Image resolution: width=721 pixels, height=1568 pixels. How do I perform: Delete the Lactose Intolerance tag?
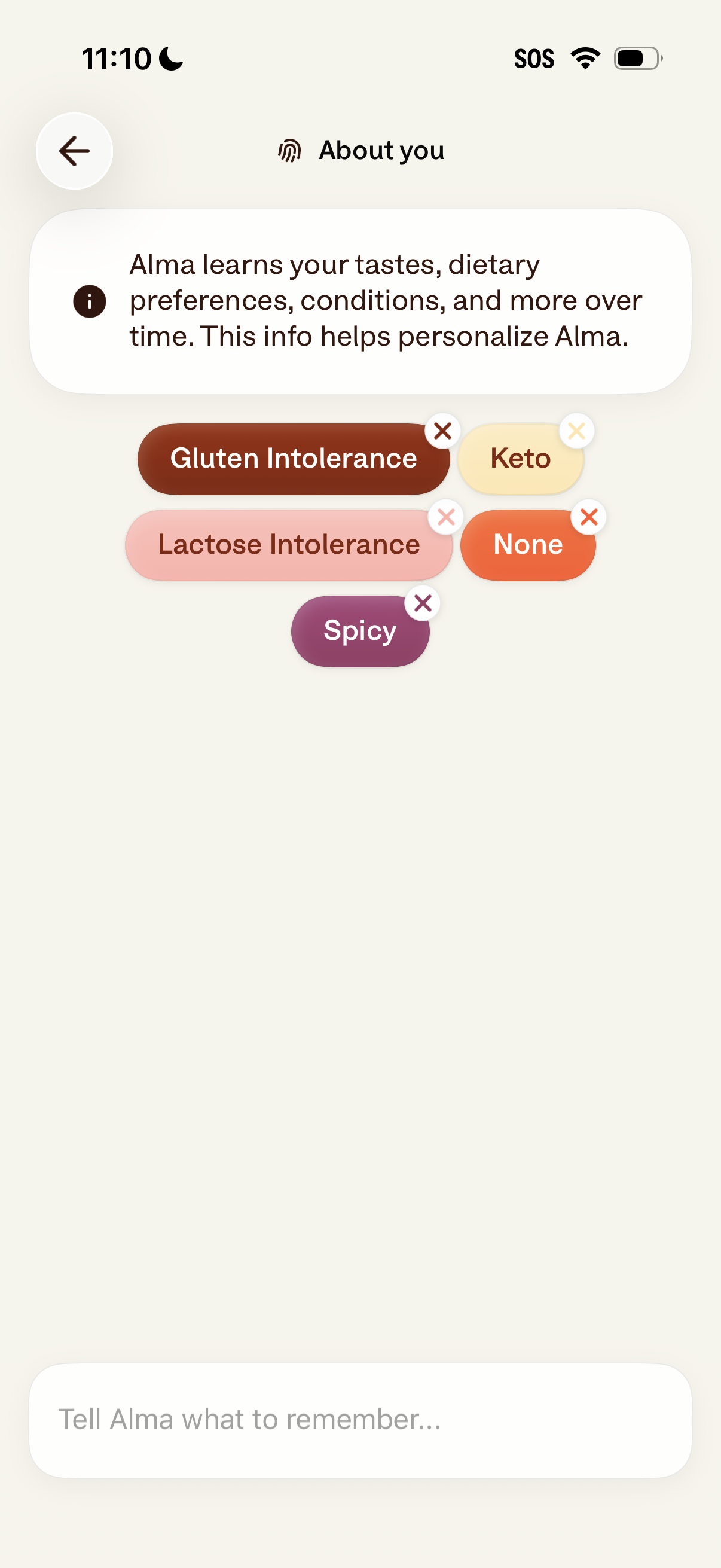[446, 517]
